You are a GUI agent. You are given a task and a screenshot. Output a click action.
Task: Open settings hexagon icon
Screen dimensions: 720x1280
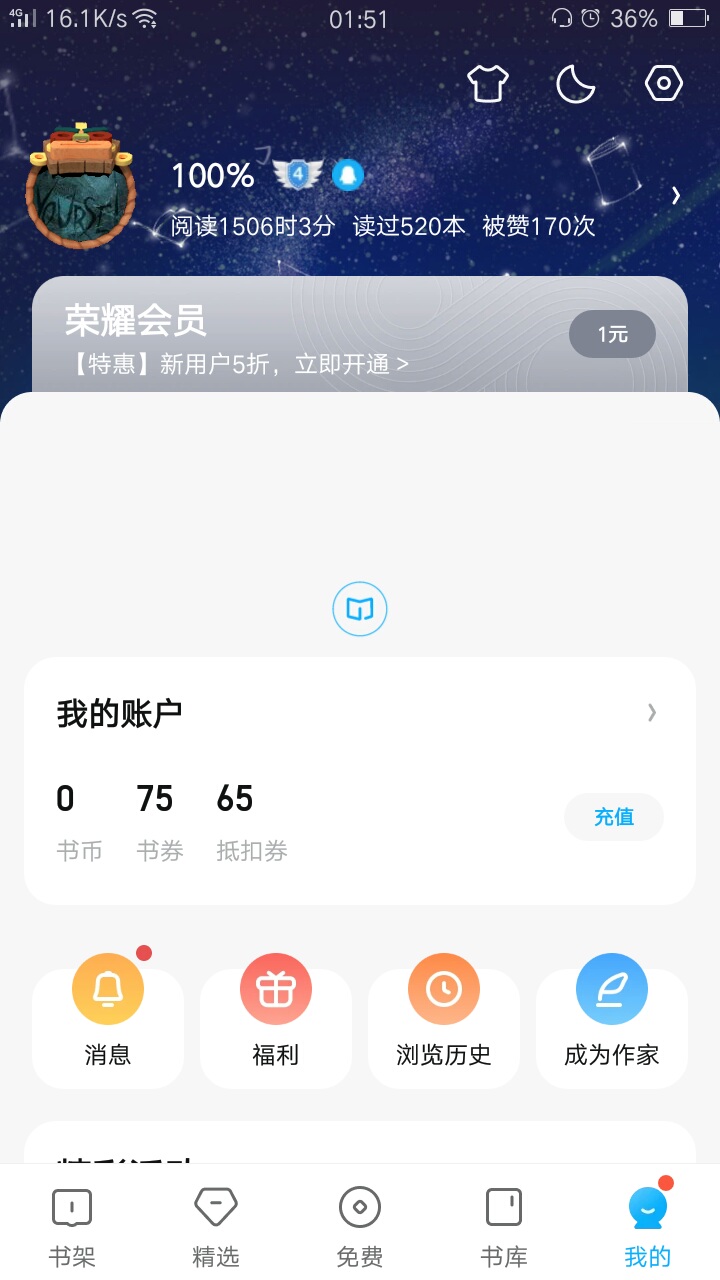click(663, 84)
